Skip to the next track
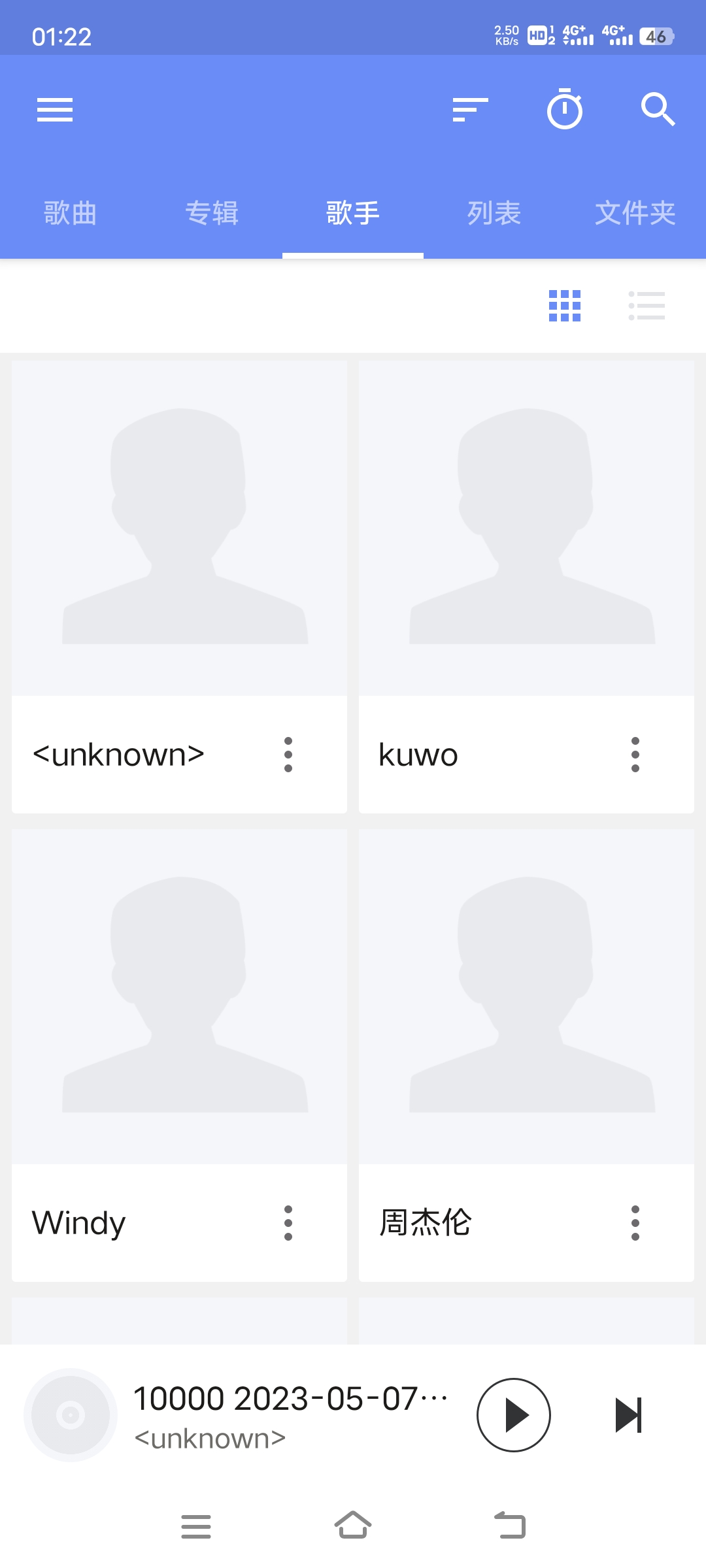This screenshot has height=1568, width=706. (x=629, y=1415)
